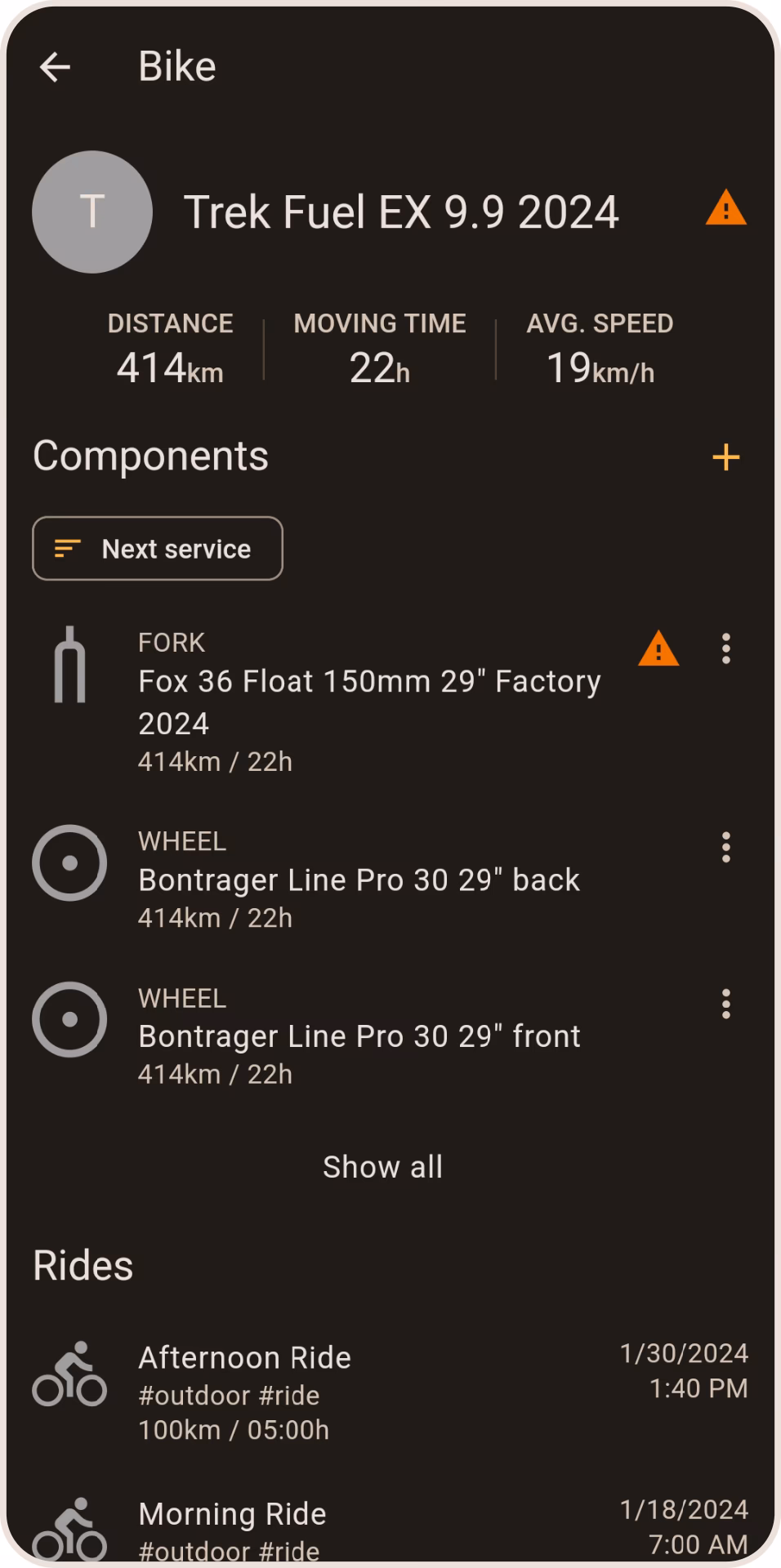The height and width of the screenshot is (1568, 781).
Task: Open the overflow menu for the Fox 36 fork
Action: pos(725,650)
